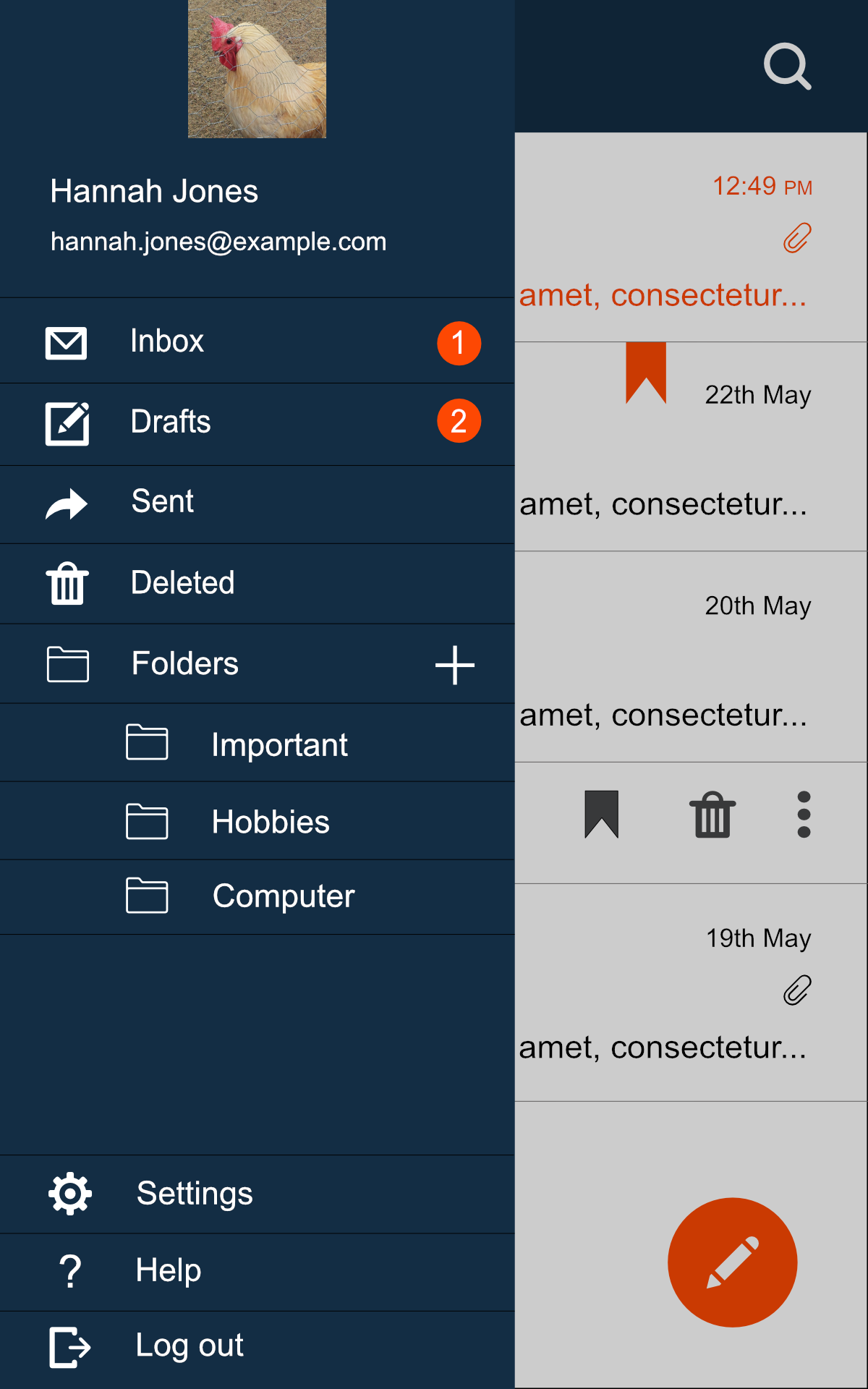View Deleted messages
The image size is (868, 1389).
point(257,584)
